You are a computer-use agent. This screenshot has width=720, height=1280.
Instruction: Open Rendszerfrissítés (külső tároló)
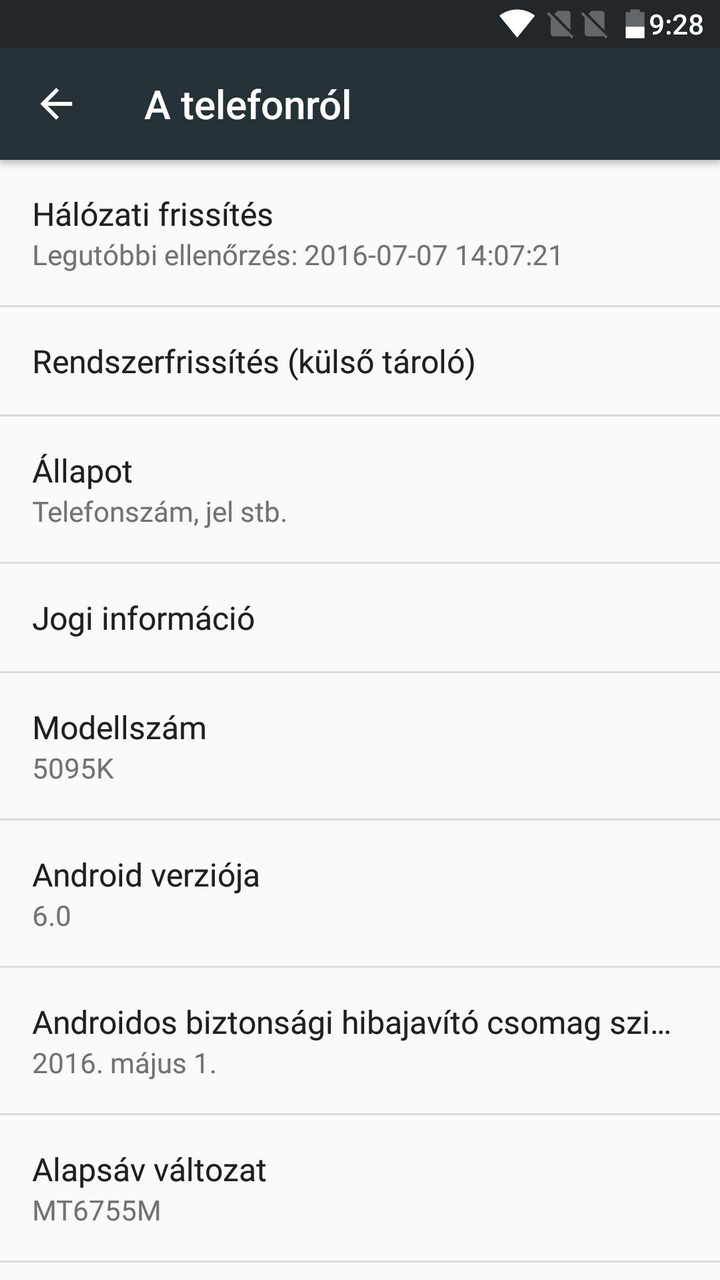pos(360,362)
